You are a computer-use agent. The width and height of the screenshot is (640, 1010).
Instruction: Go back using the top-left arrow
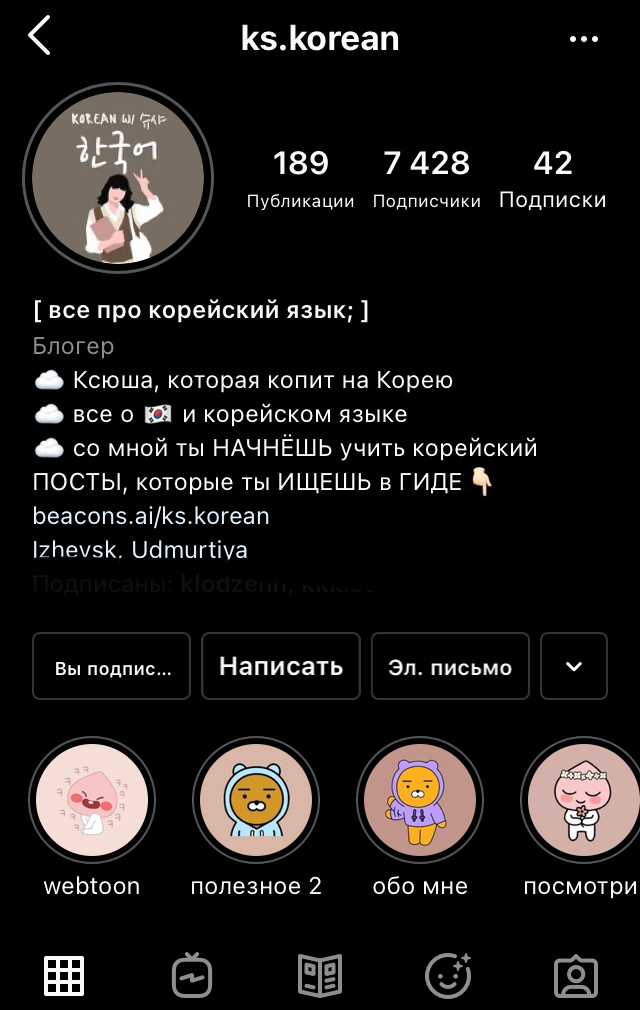coord(40,37)
